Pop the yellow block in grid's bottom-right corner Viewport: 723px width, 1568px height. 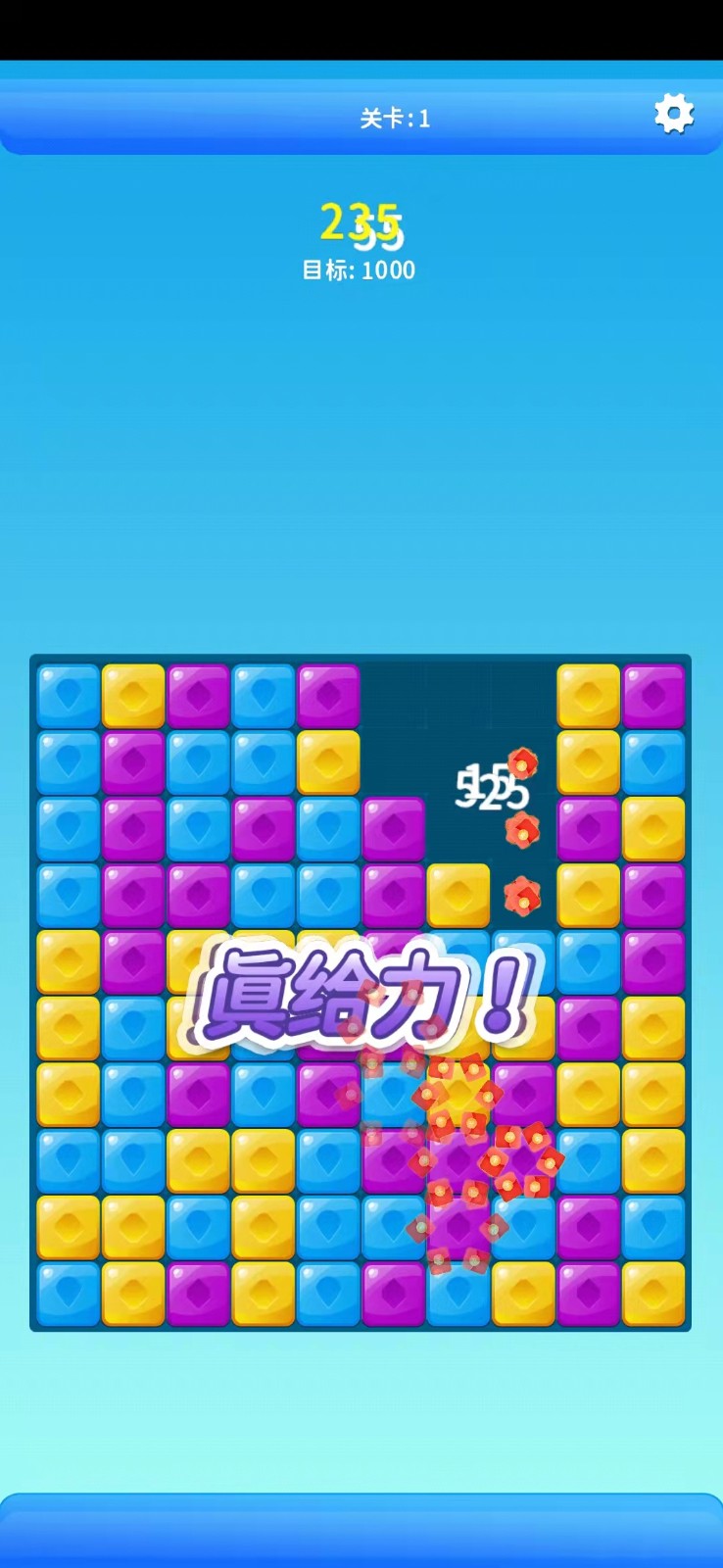click(653, 1294)
